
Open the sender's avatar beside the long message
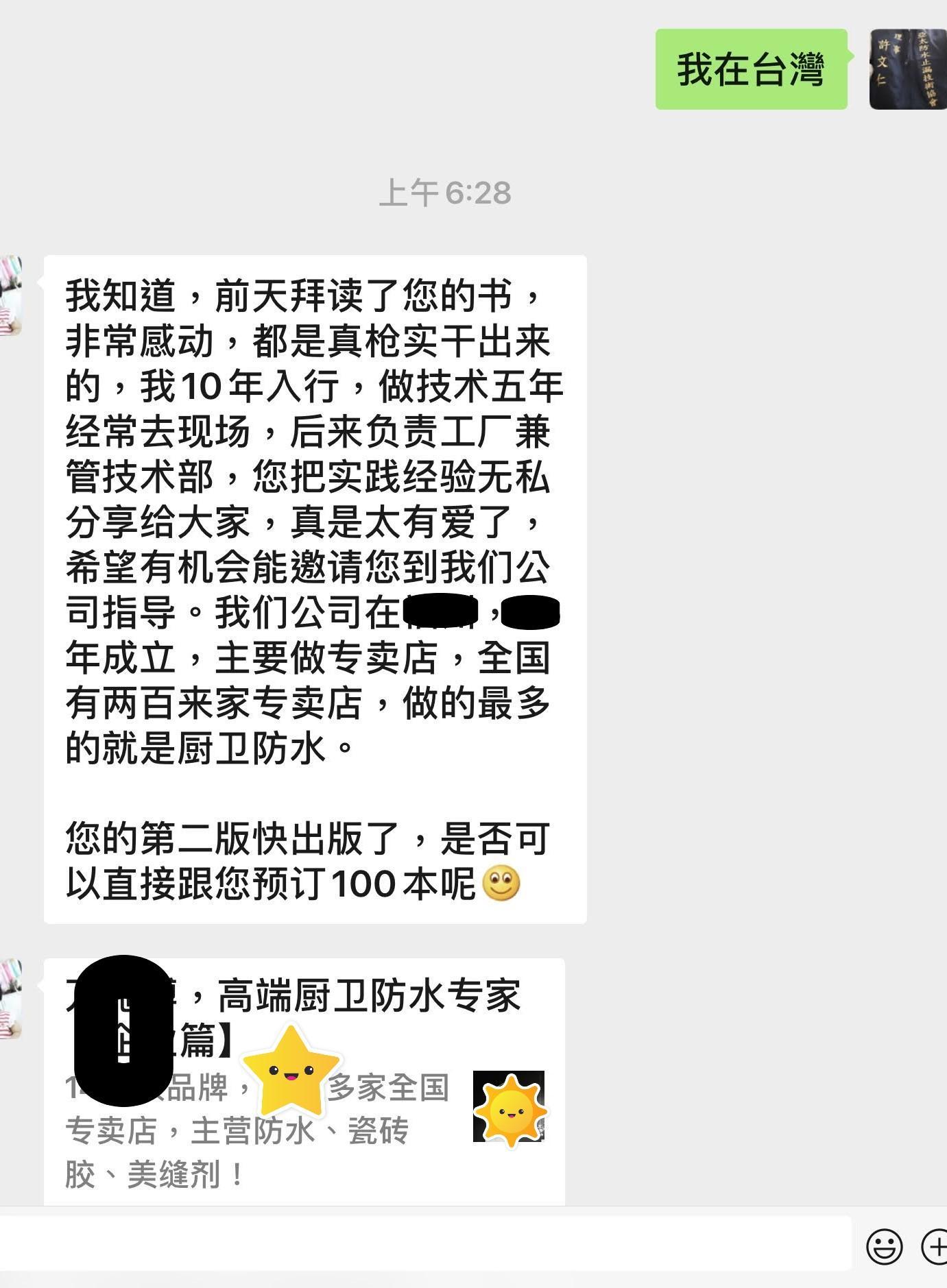click(x=11, y=295)
